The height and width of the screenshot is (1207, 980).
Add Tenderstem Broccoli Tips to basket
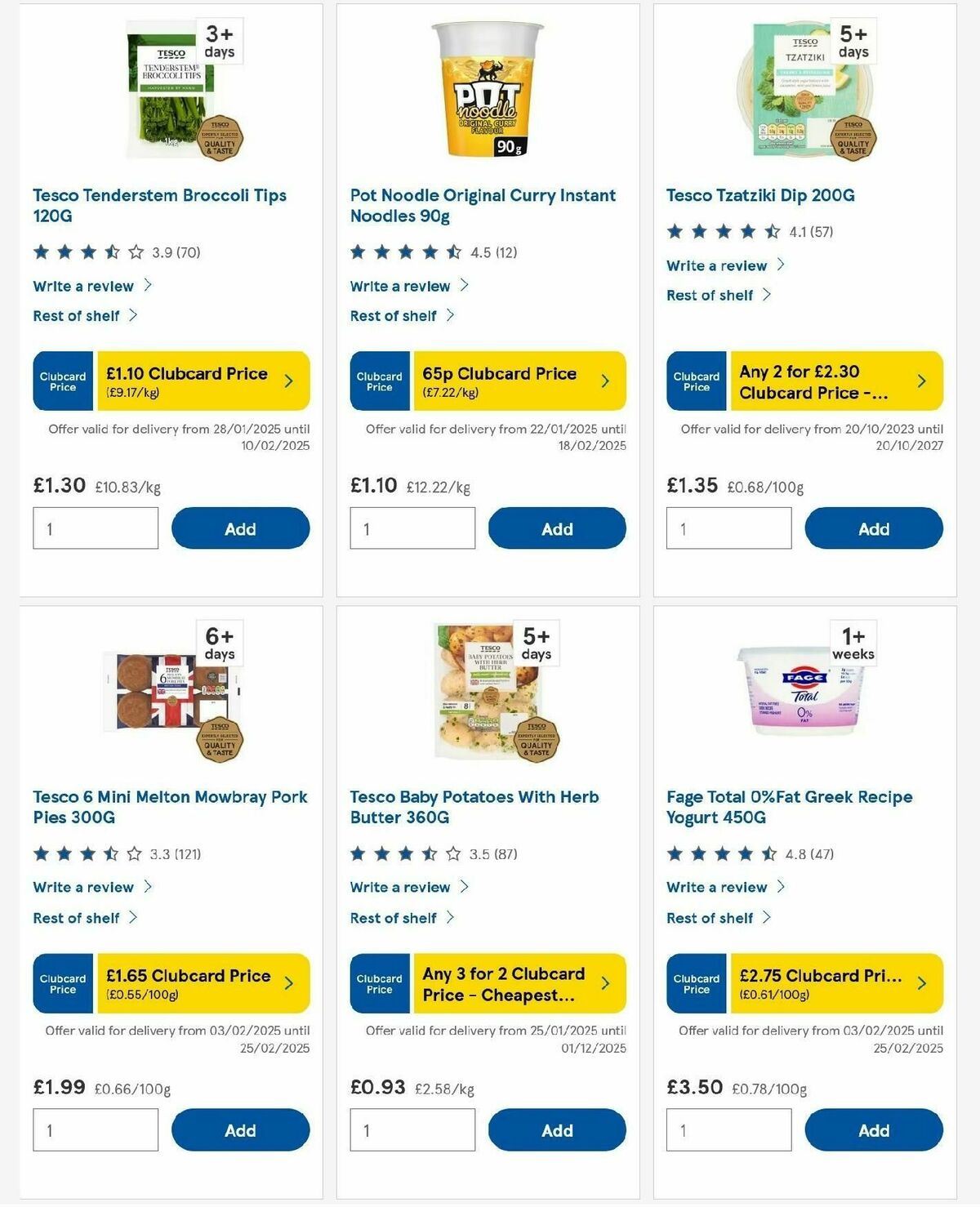click(240, 528)
